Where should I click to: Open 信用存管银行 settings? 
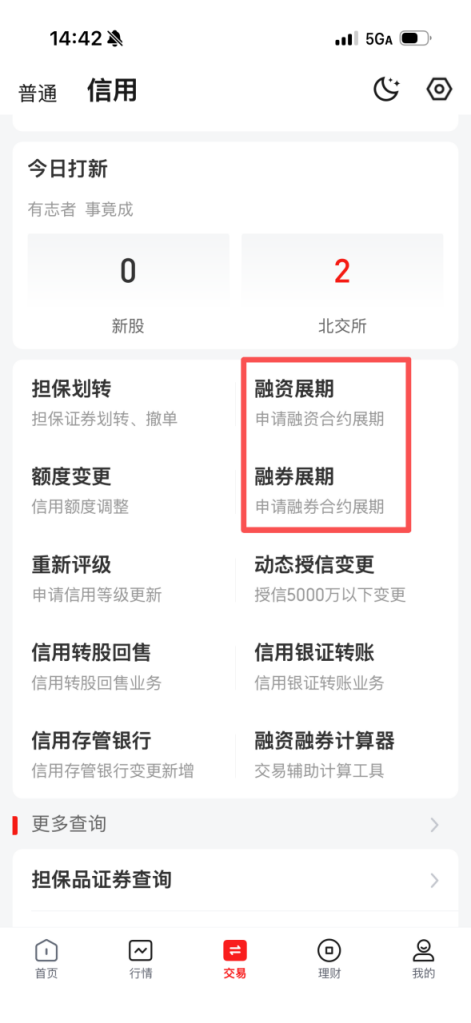point(124,755)
